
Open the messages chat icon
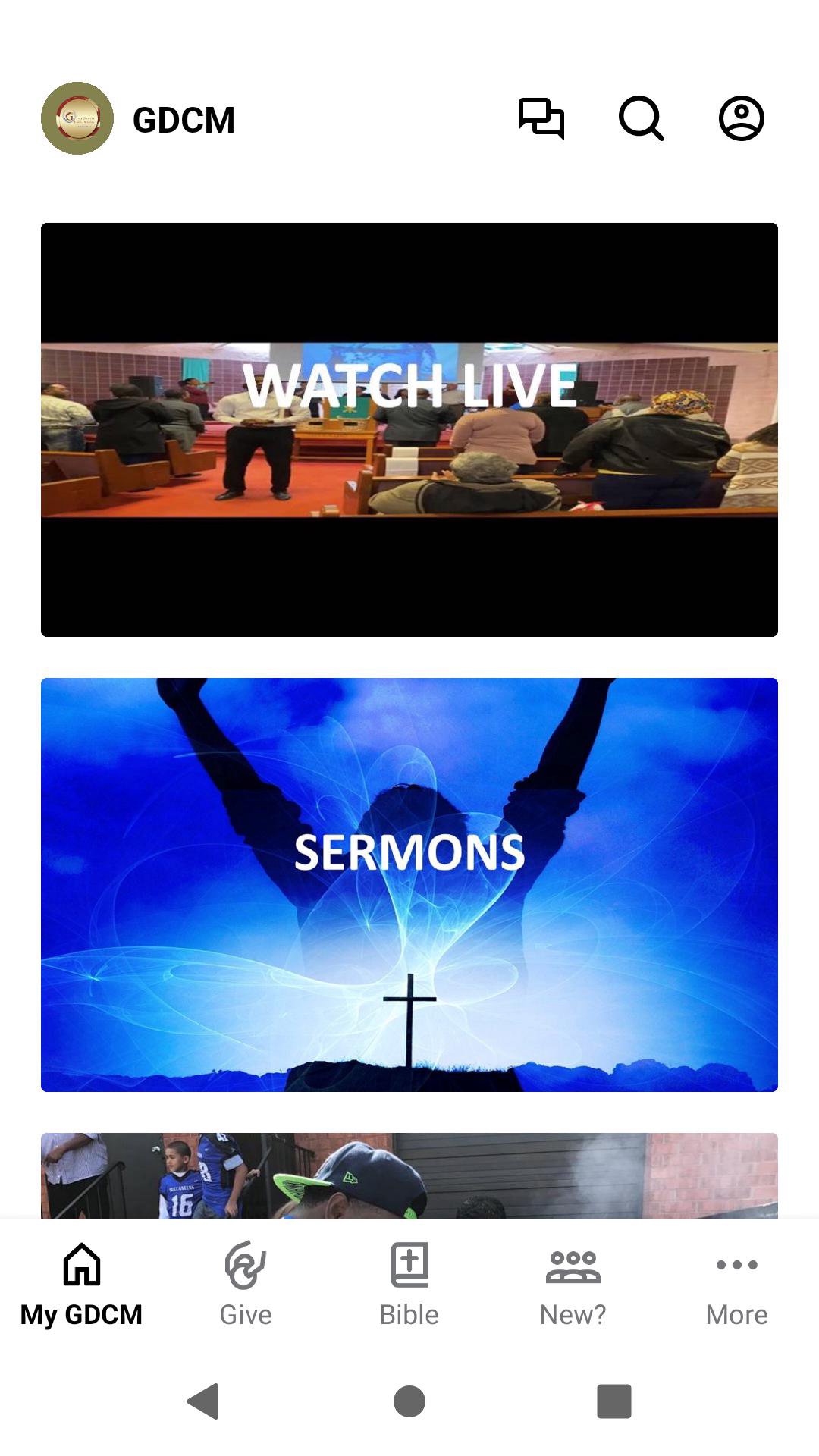click(x=541, y=118)
